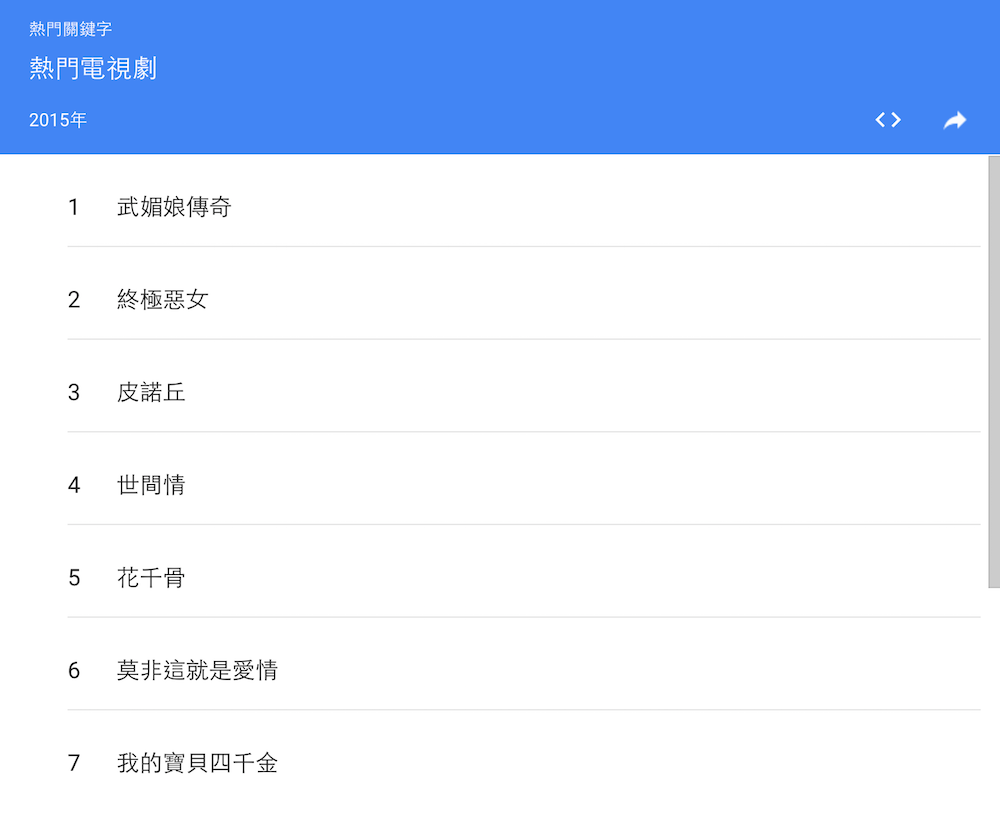Image resolution: width=1000 pixels, height=814 pixels.
Task: Select 我的寶貝四千金 in the ranking
Action: (197, 764)
